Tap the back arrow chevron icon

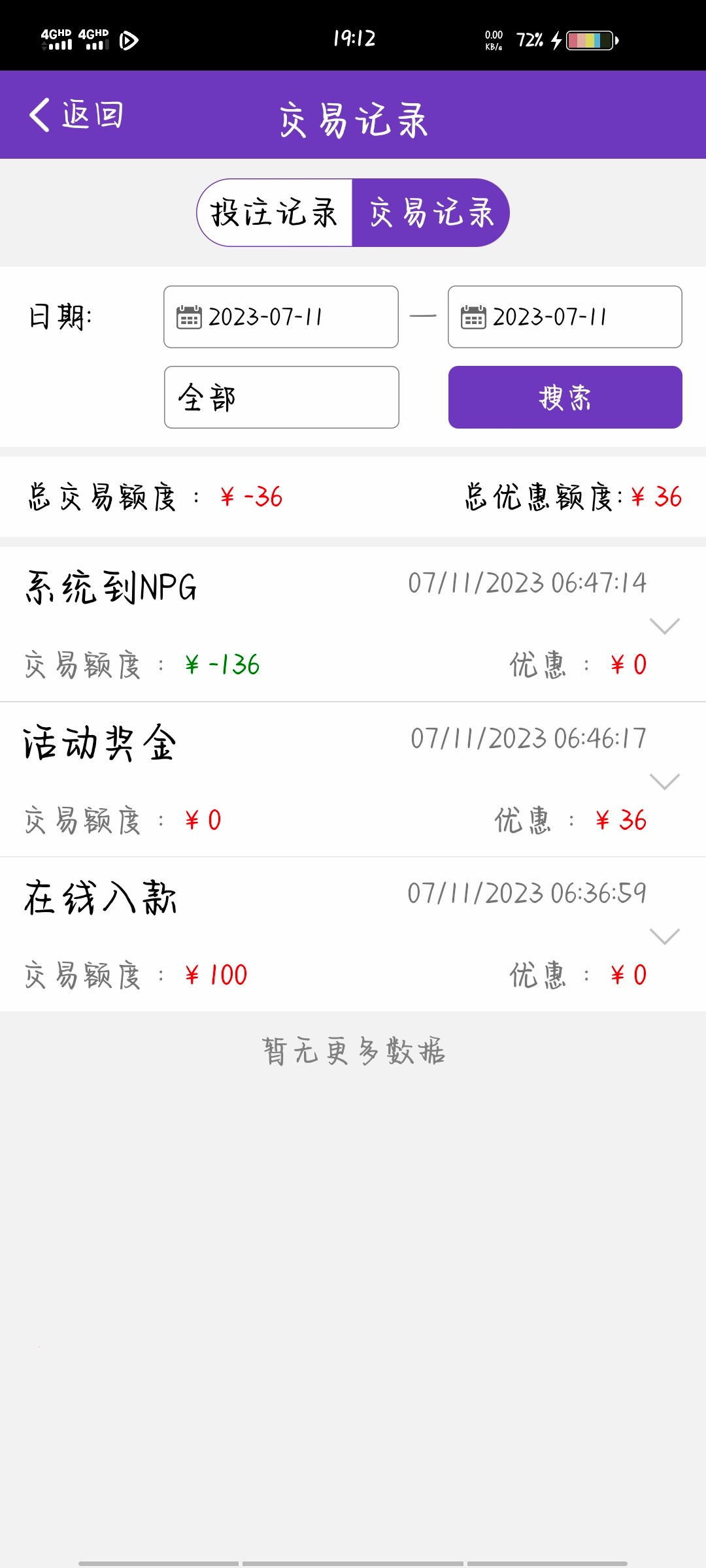[41, 114]
